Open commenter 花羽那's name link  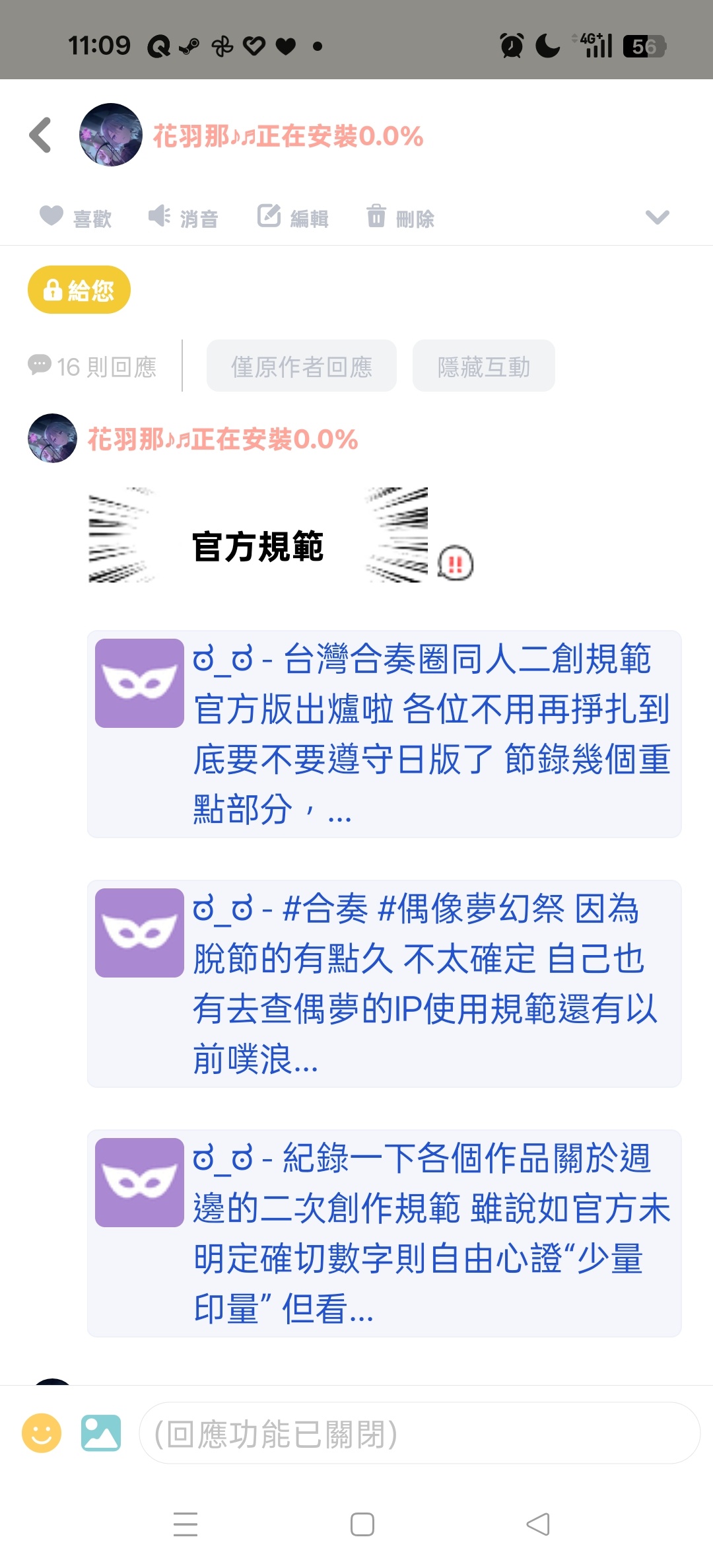tap(222, 439)
